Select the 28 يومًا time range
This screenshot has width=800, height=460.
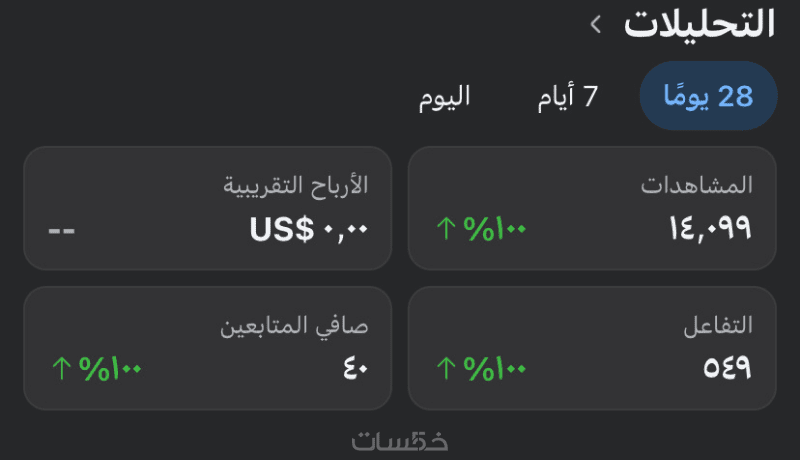[709, 95]
